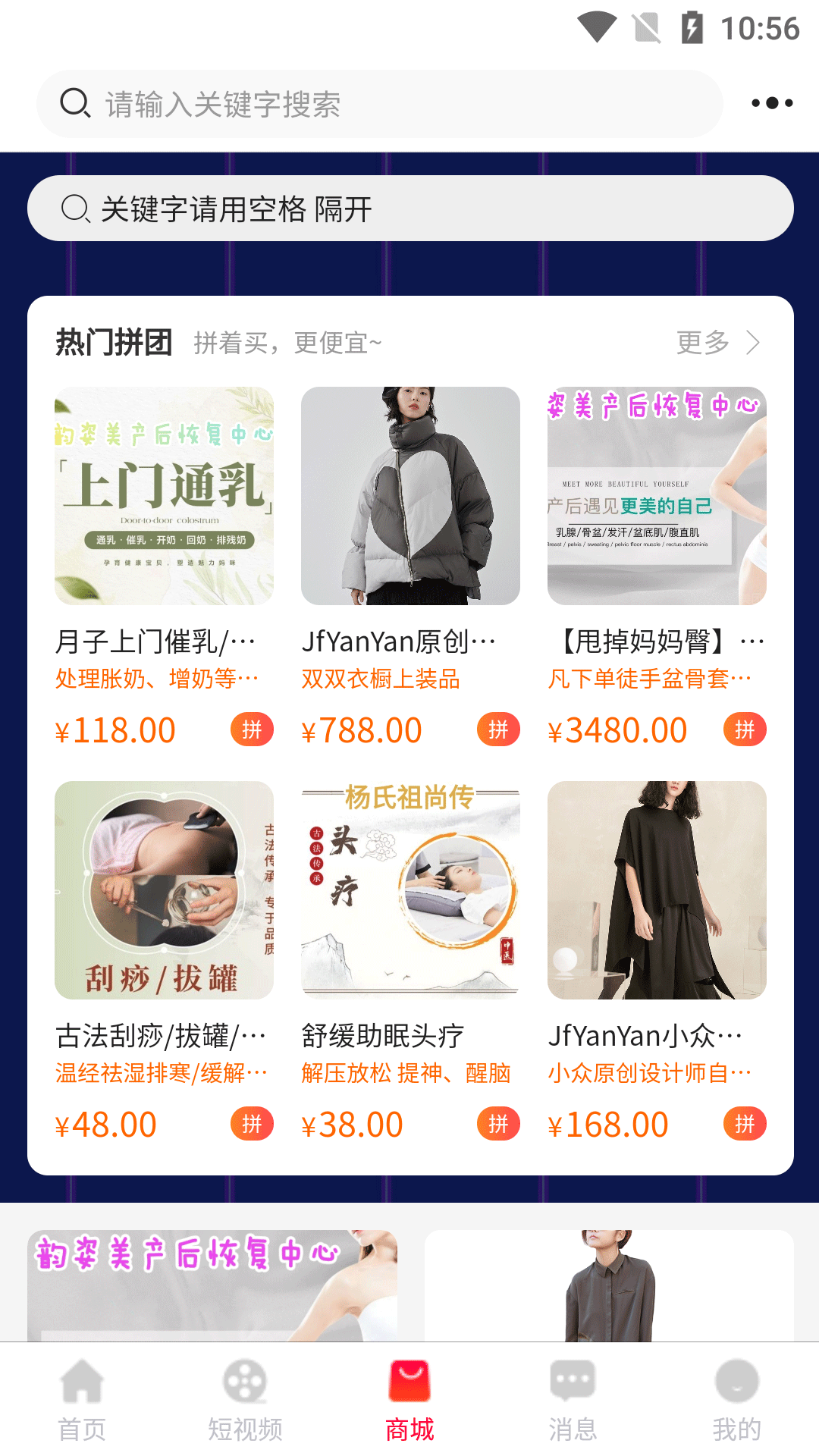Viewport: 819px width, 1456px height.
Task: Tap the 拼 badge next to ¥118.00
Action: [x=253, y=729]
